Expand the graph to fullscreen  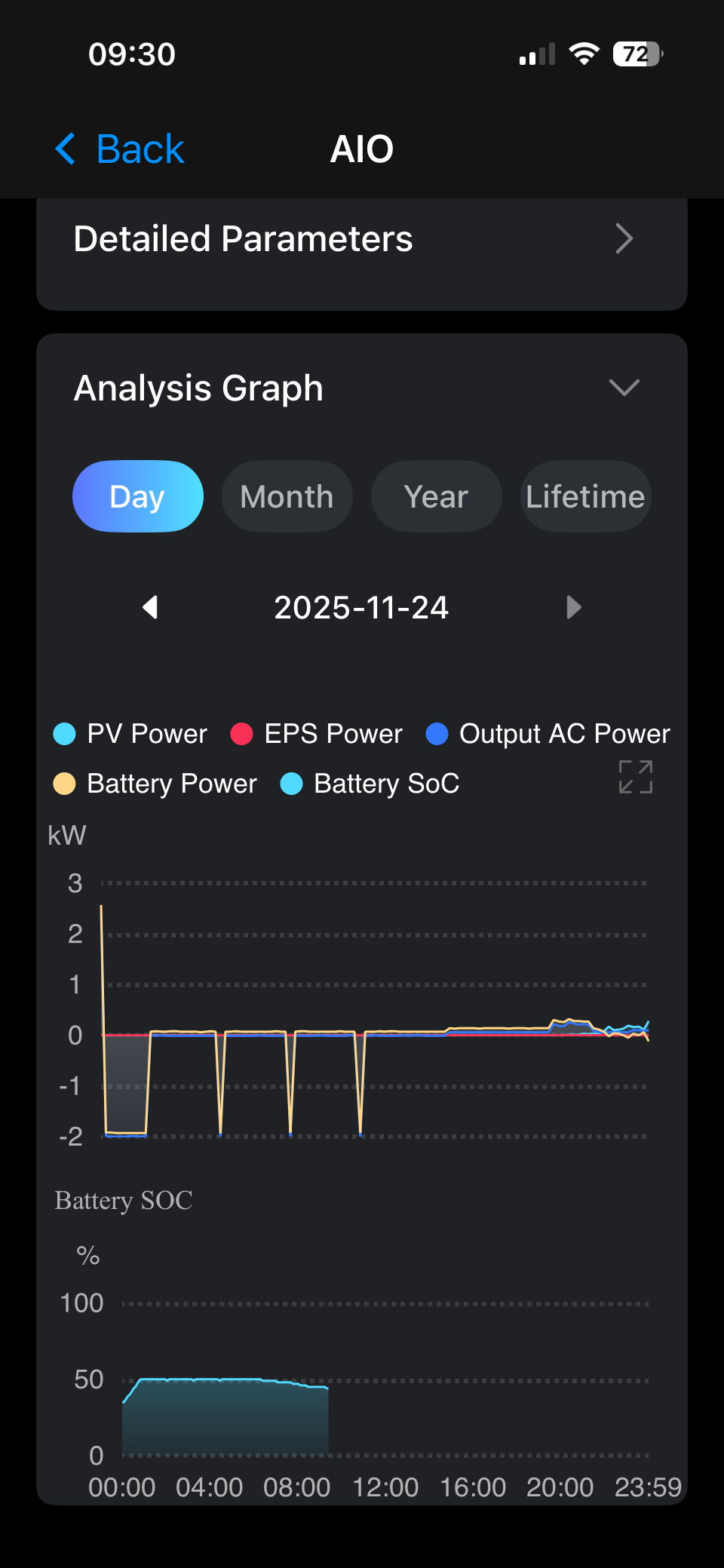coord(635,777)
